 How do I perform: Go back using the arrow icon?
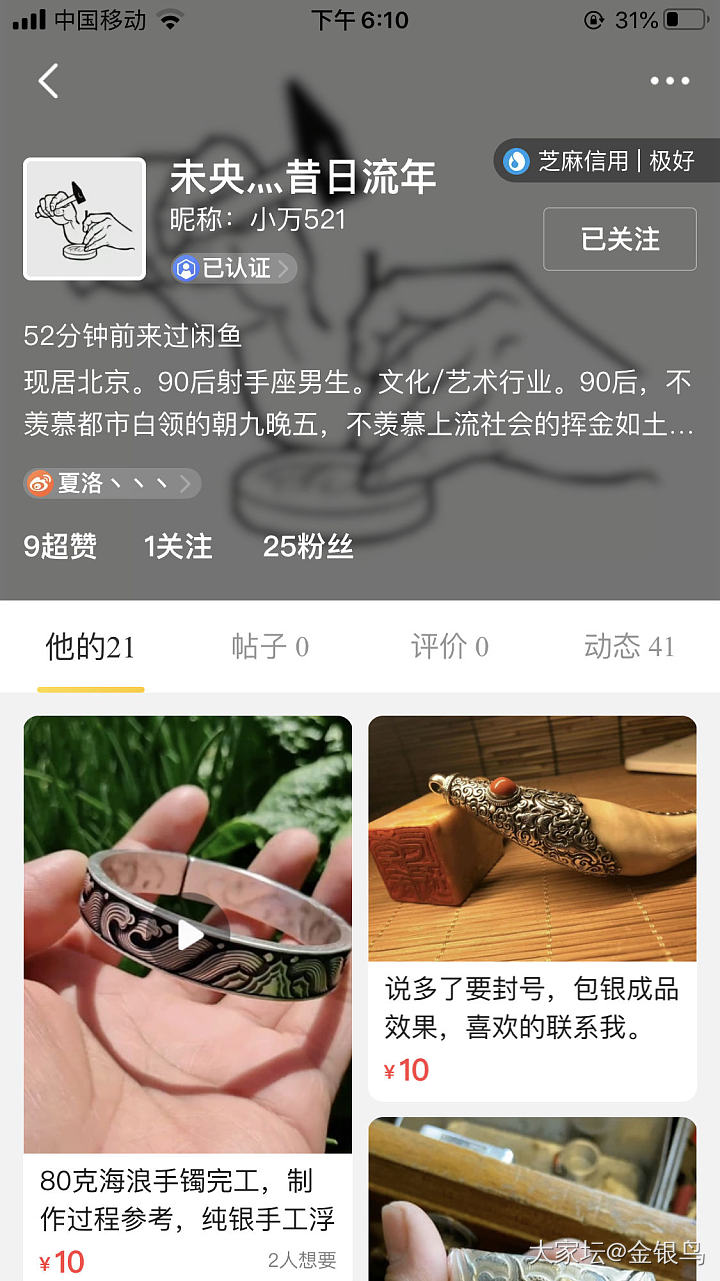[x=48, y=81]
